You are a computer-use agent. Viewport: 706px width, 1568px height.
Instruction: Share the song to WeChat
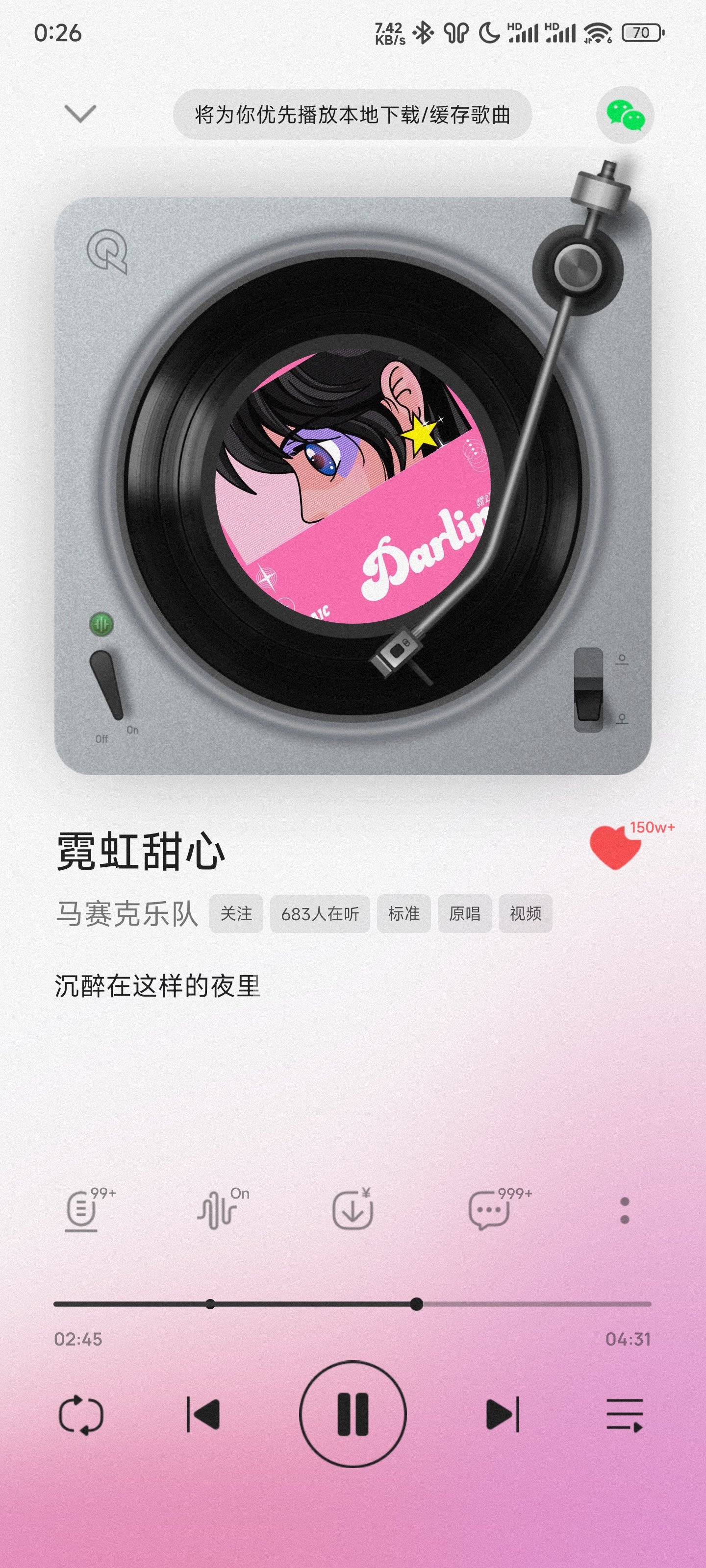coord(625,115)
